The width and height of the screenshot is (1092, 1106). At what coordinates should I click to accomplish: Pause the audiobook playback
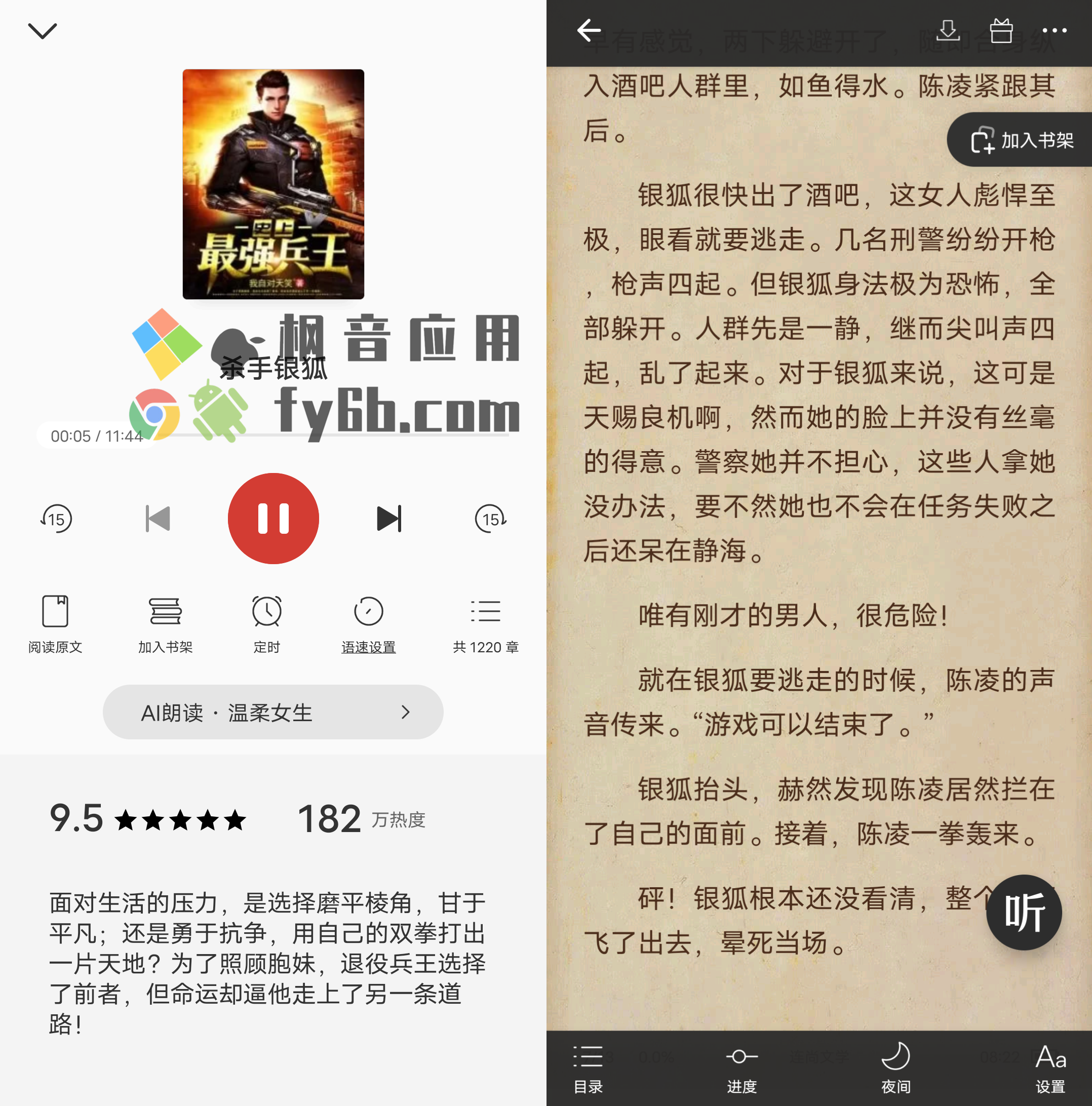pyautogui.click(x=273, y=519)
